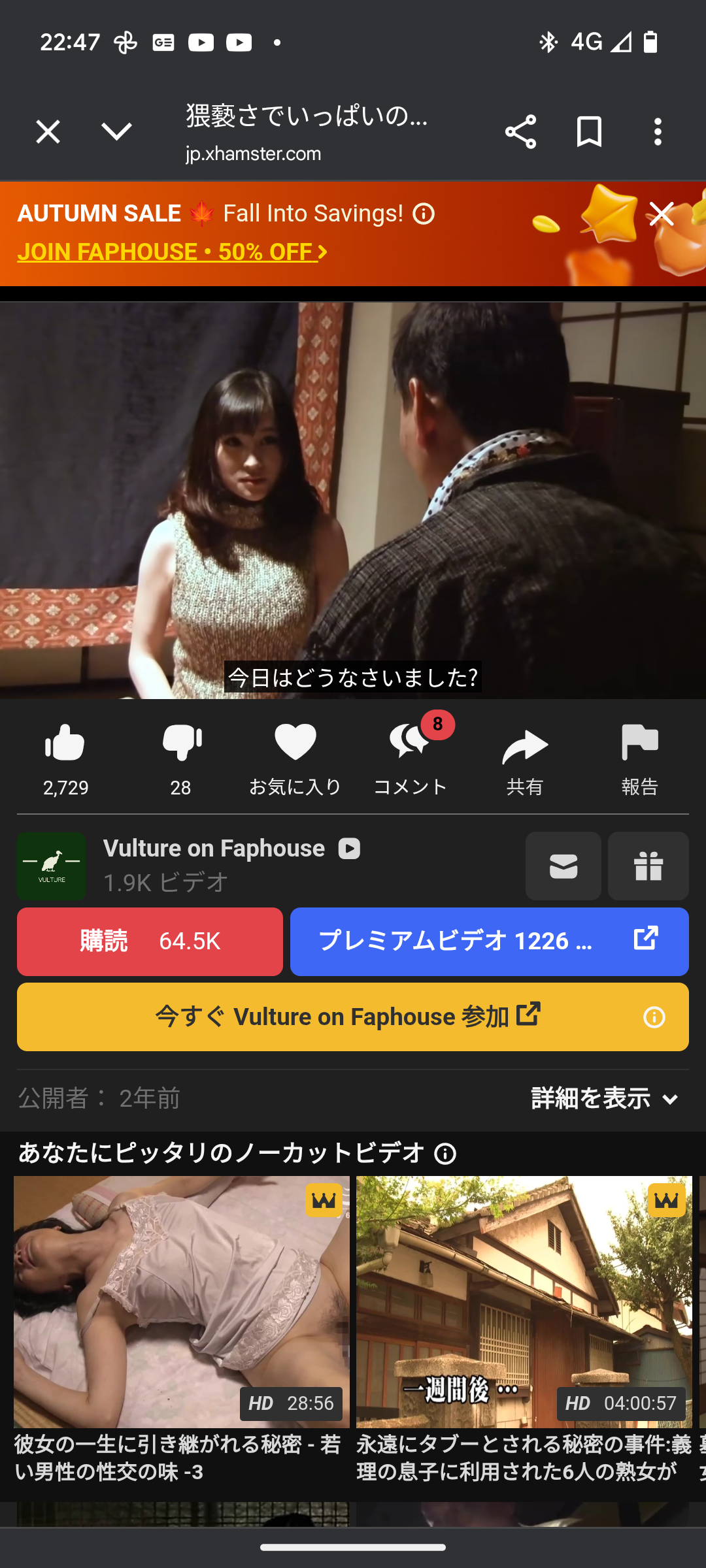Subscribe using the red 購読 button

click(149, 941)
